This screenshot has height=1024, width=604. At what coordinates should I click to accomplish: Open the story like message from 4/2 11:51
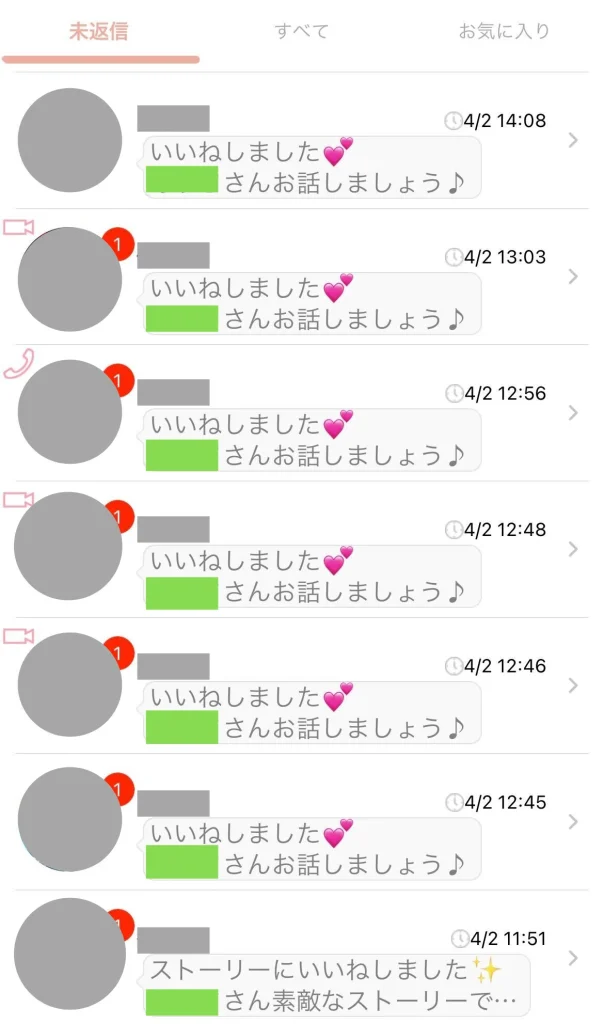click(302, 957)
